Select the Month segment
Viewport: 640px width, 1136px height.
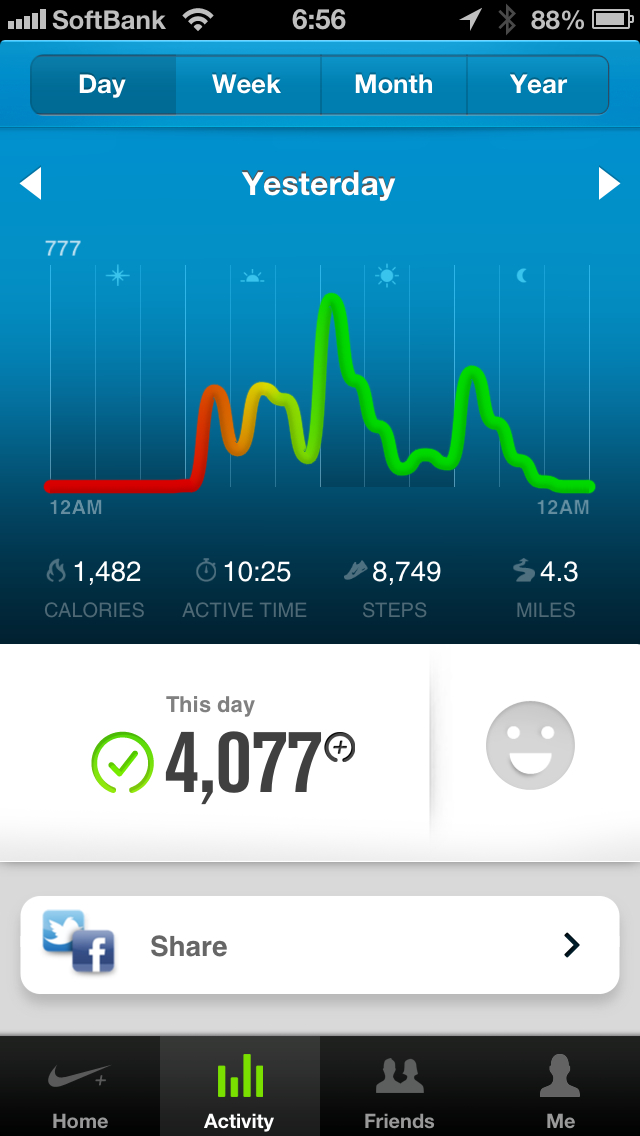393,85
